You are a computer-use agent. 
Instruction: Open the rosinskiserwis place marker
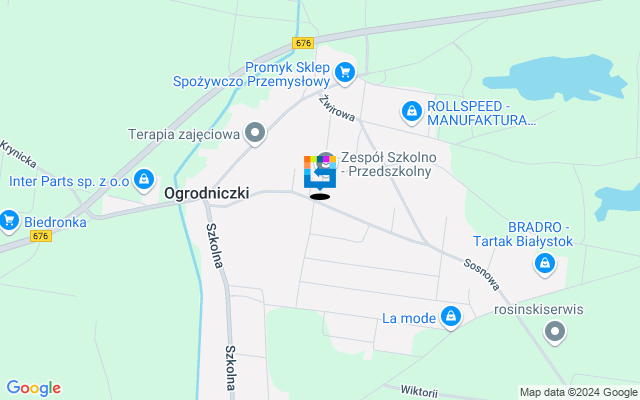[556, 335]
